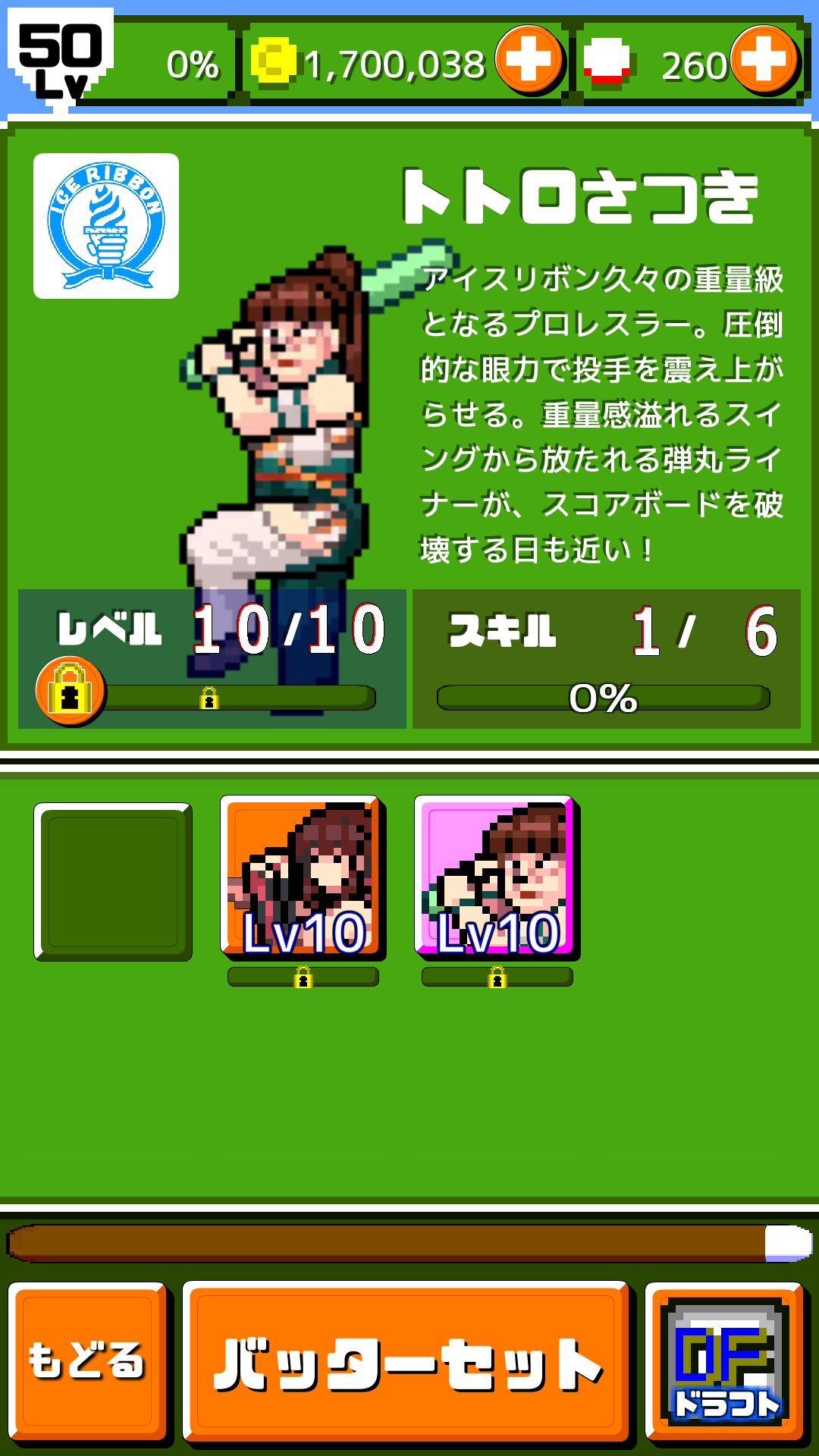
Task: Select the empty character slot
Action: [113, 882]
